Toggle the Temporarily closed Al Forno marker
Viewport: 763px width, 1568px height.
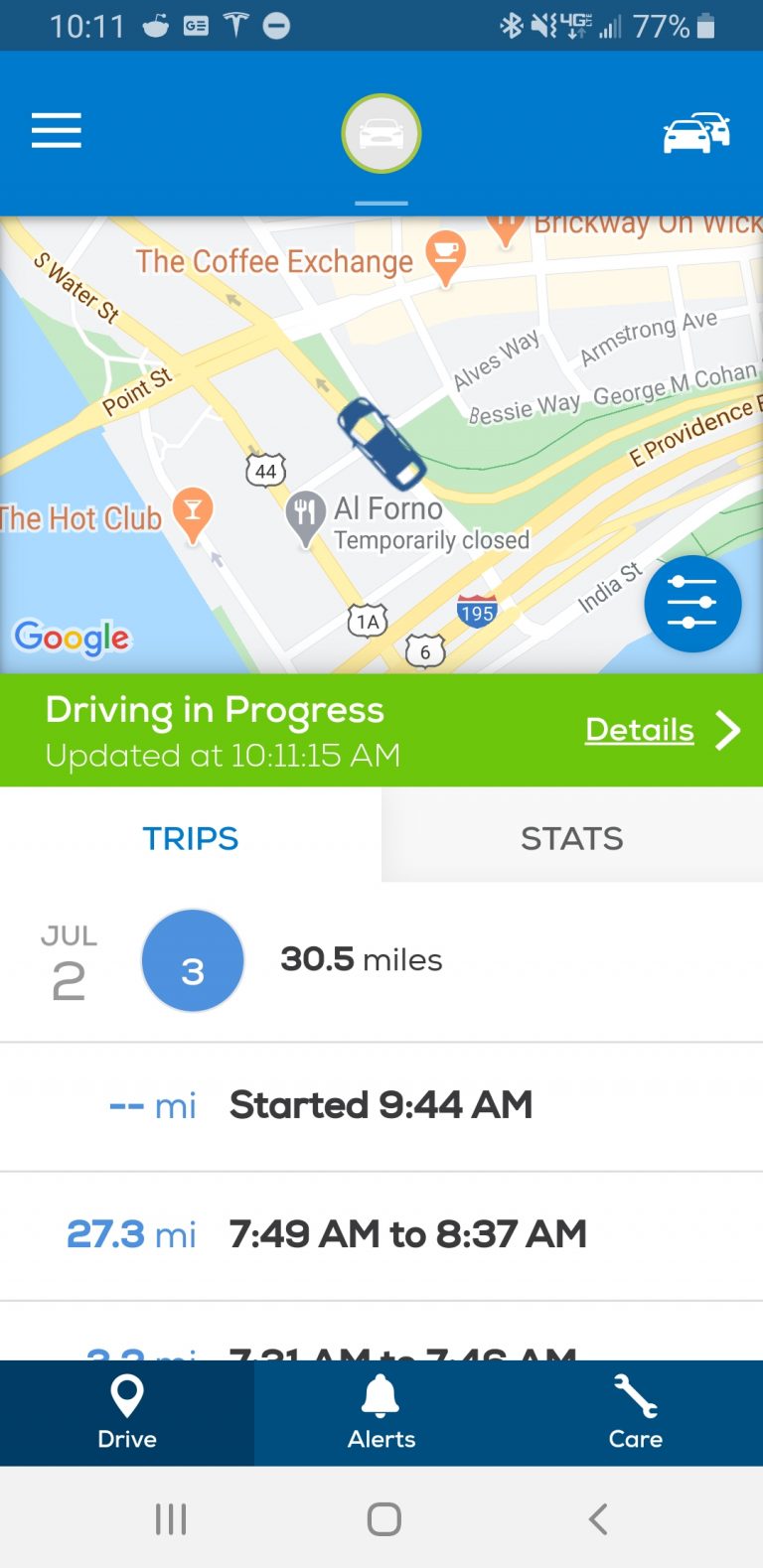click(307, 508)
